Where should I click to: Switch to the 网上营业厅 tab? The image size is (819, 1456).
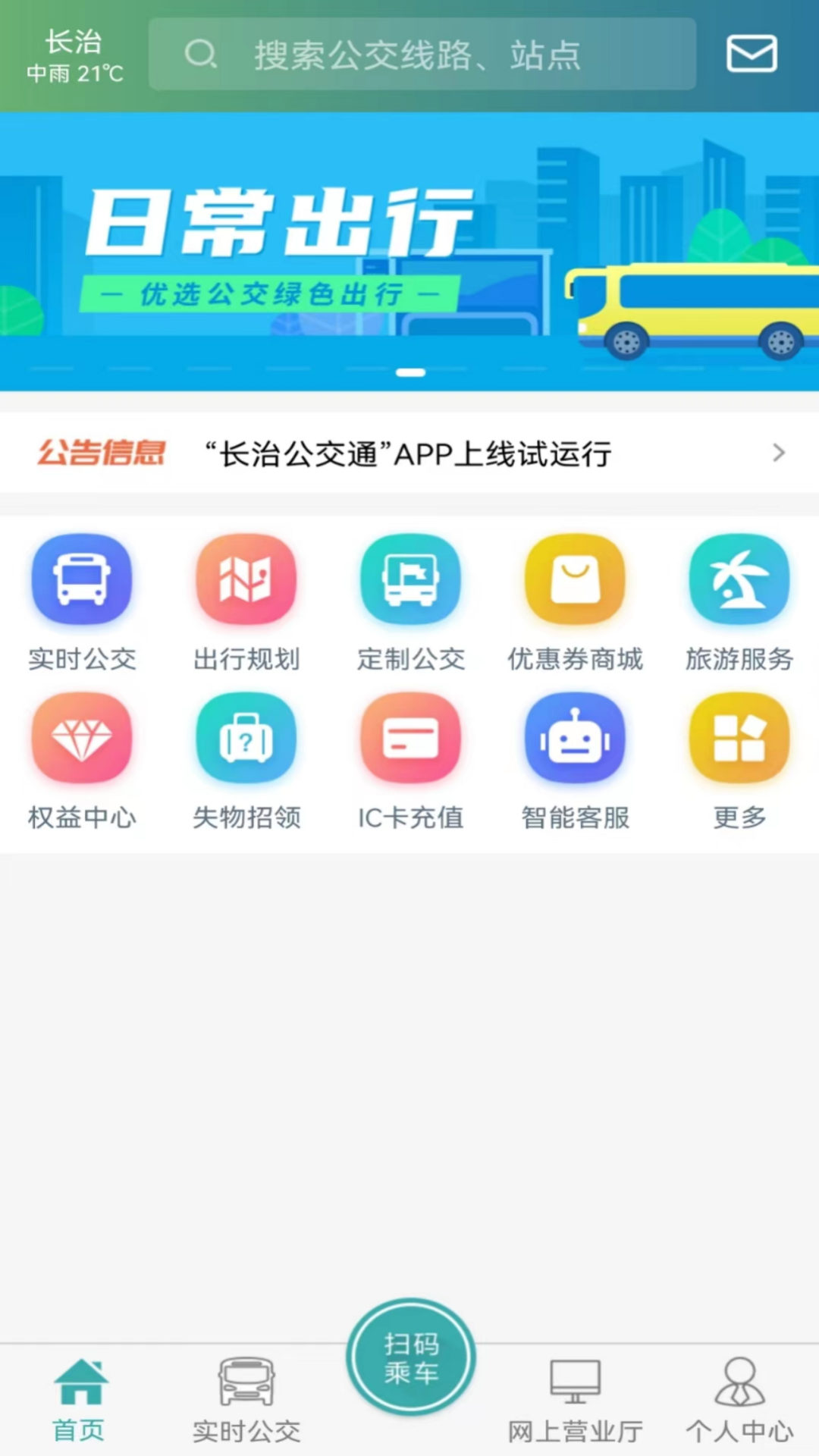[575, 1400]
